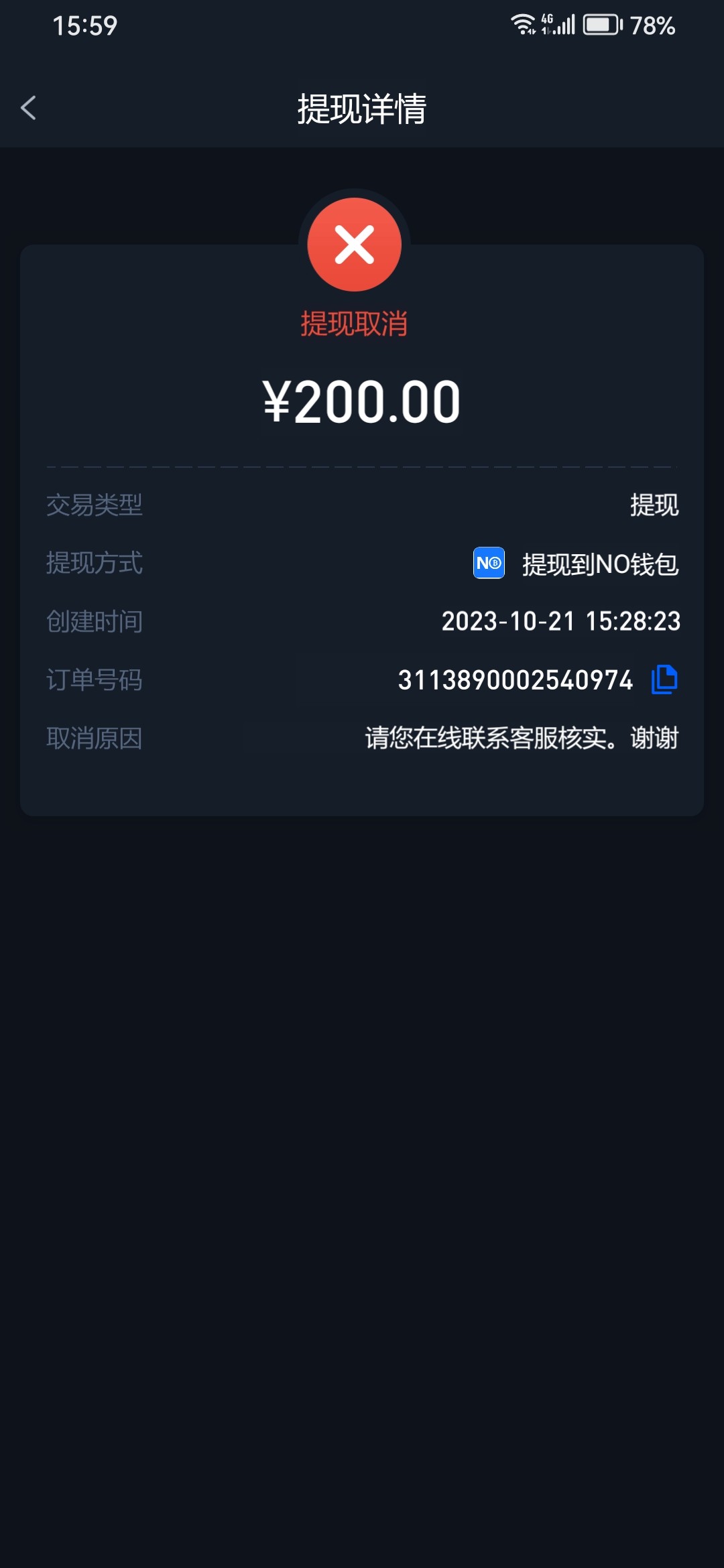Expand the dashed divider section
Image resolution: width=724 pixels, height=1568 pixels.
pos(362,464)
